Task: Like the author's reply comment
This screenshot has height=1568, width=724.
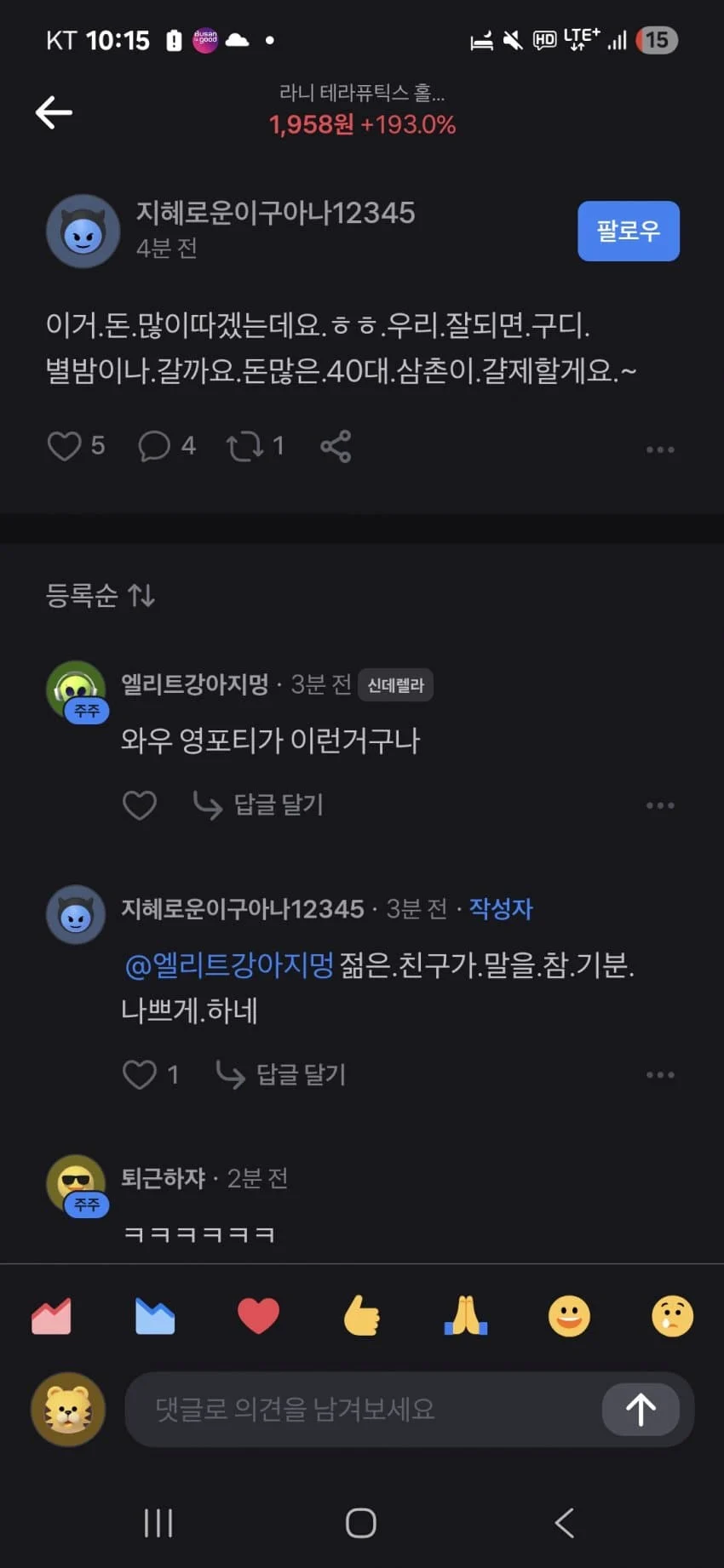Action: 140,1074
